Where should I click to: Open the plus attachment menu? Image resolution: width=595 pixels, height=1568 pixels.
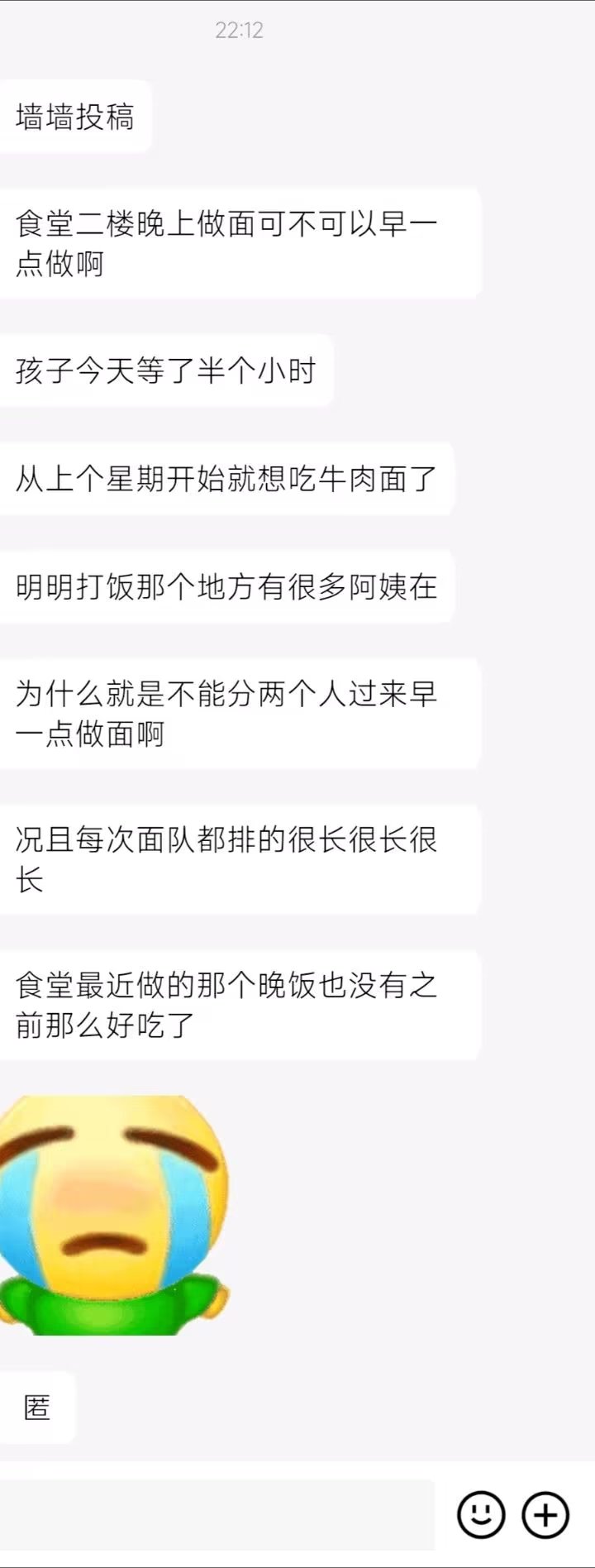tap(545, 1515)
